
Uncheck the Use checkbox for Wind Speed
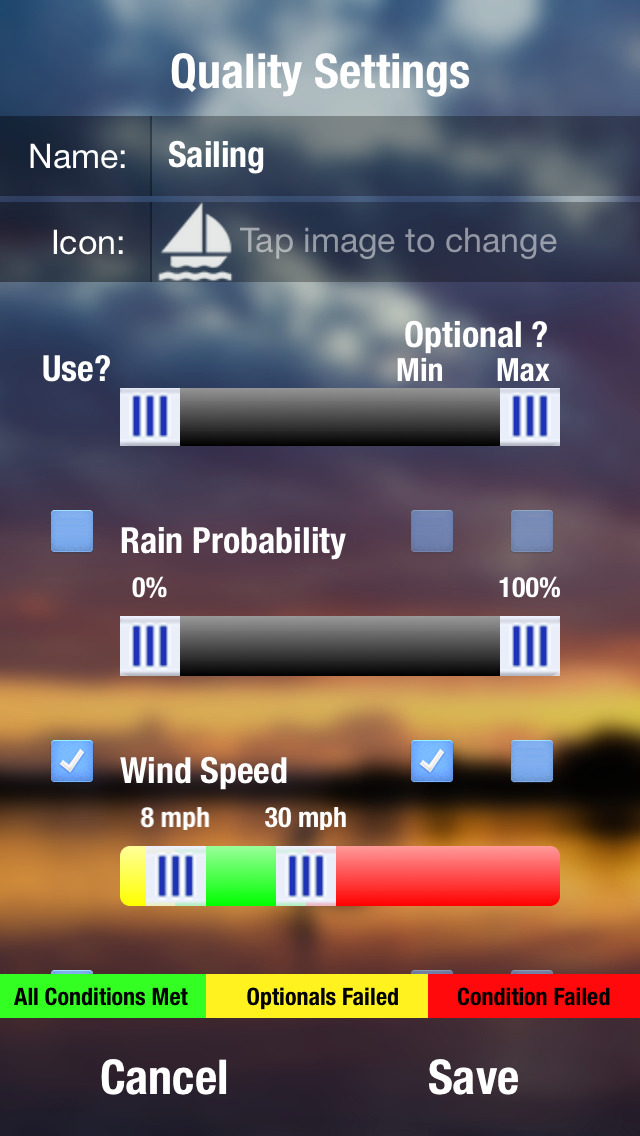(72, 761)
